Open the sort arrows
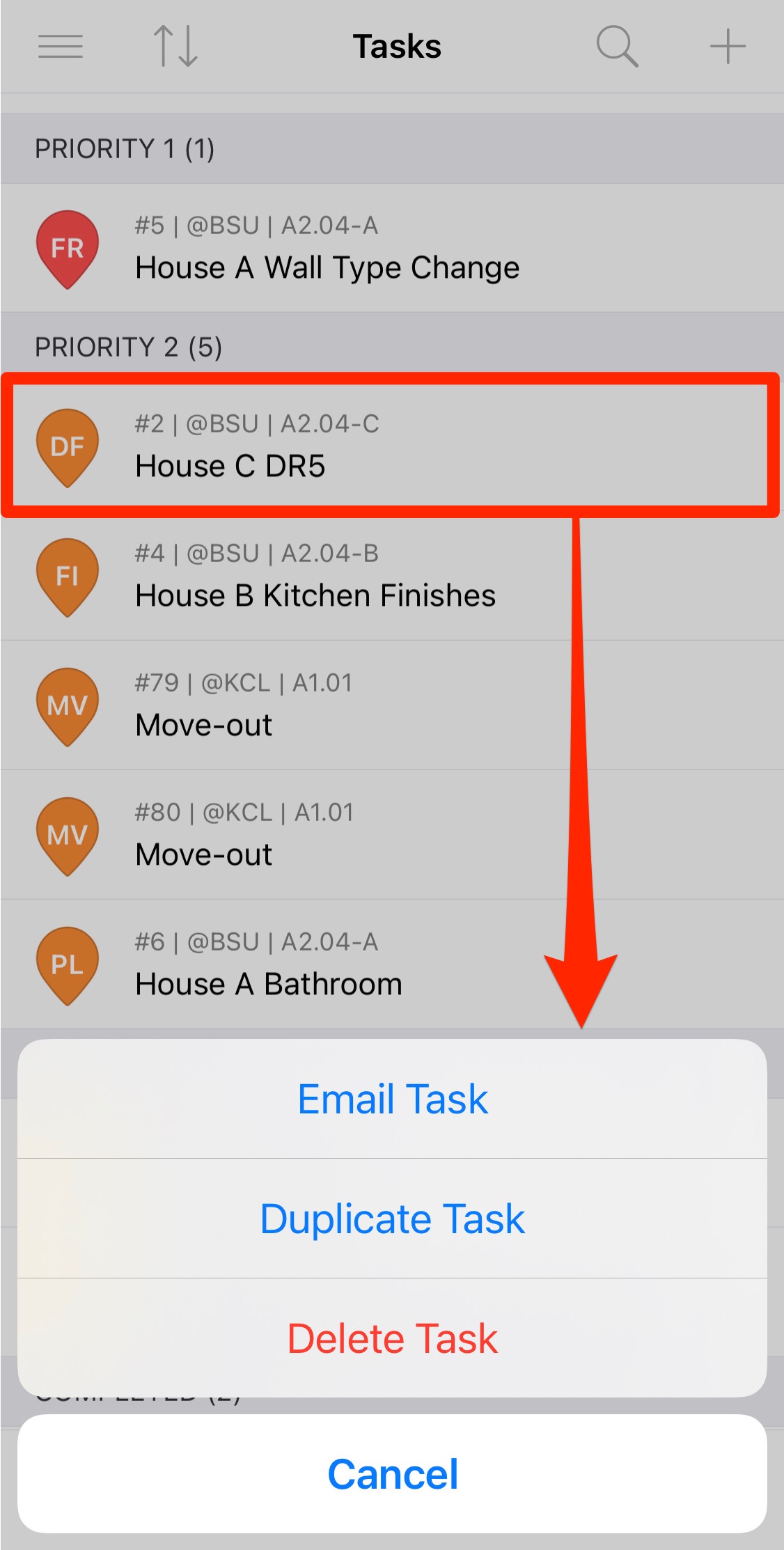The width and height of the screenshot is (784, 1550). (x=175, y=47)
